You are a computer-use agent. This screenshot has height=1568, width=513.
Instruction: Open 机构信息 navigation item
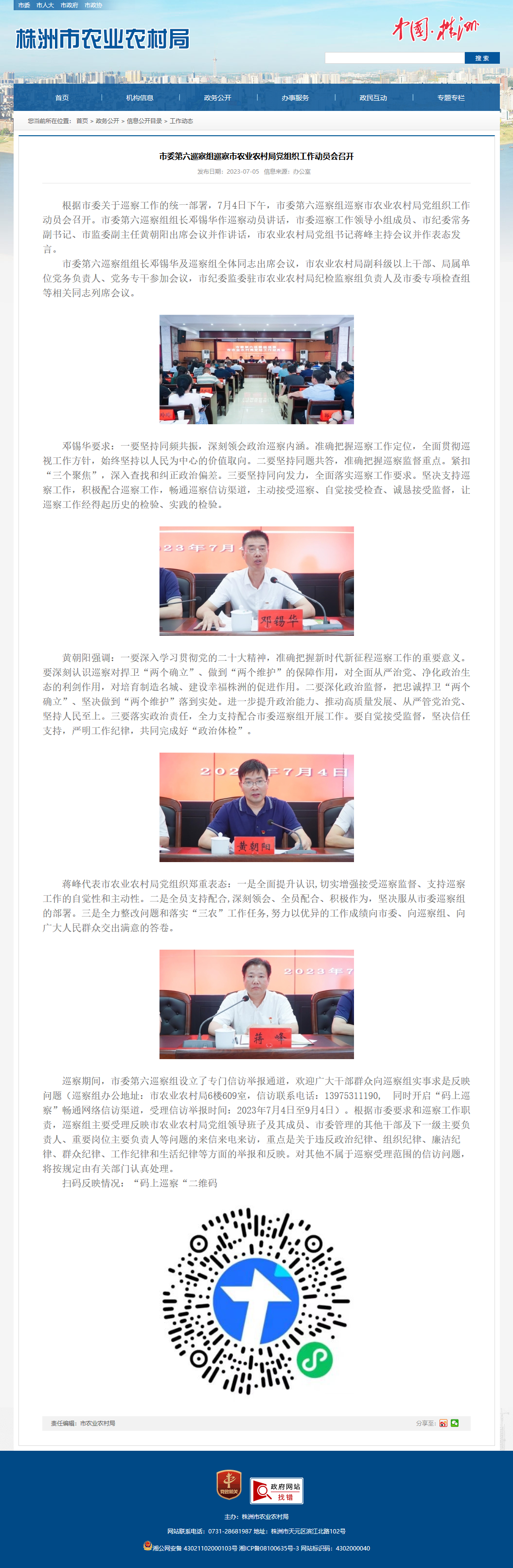point(140,97)
